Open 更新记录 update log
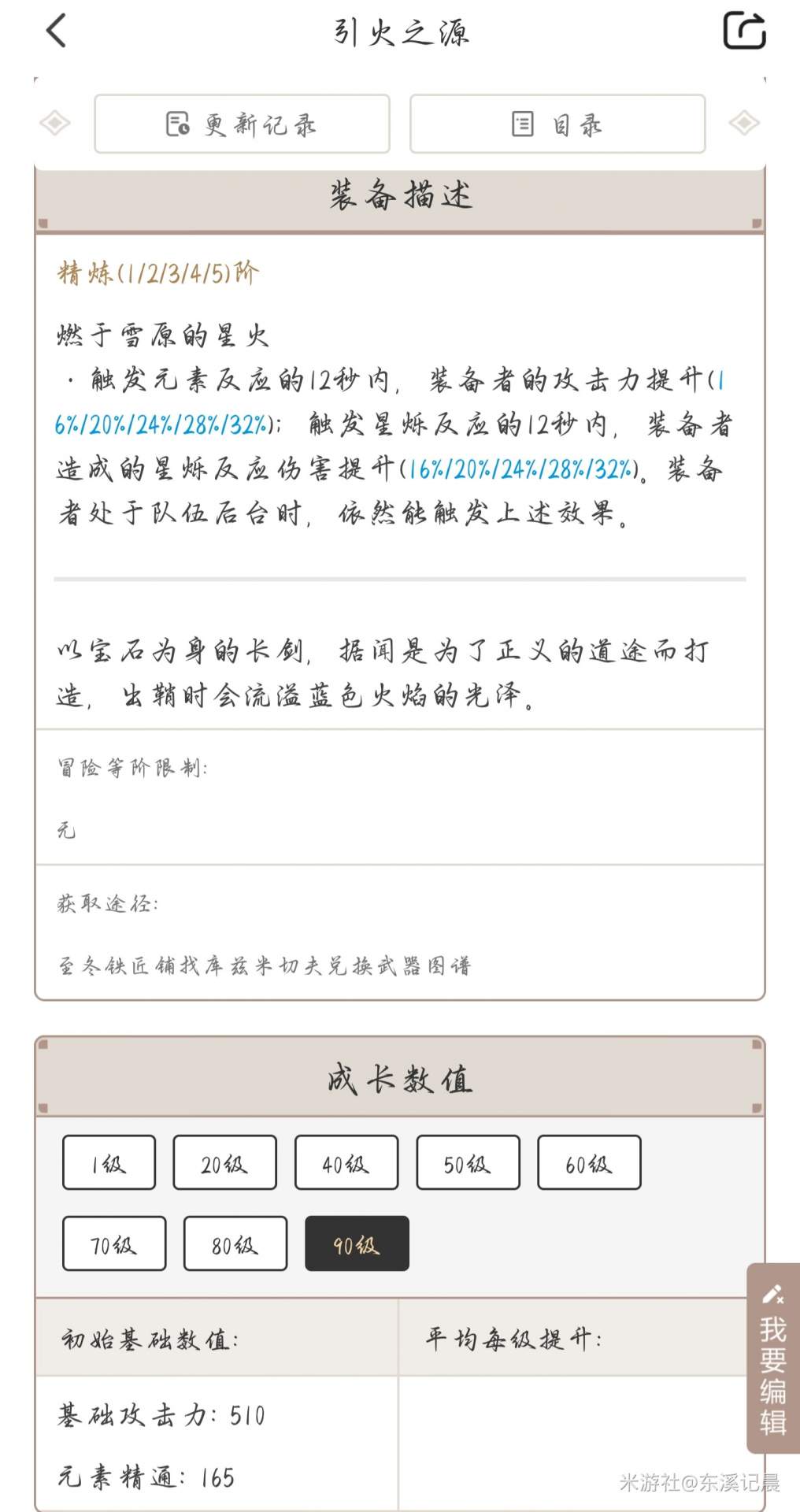Screen dimensions: 800x1512 coord(243,124)
